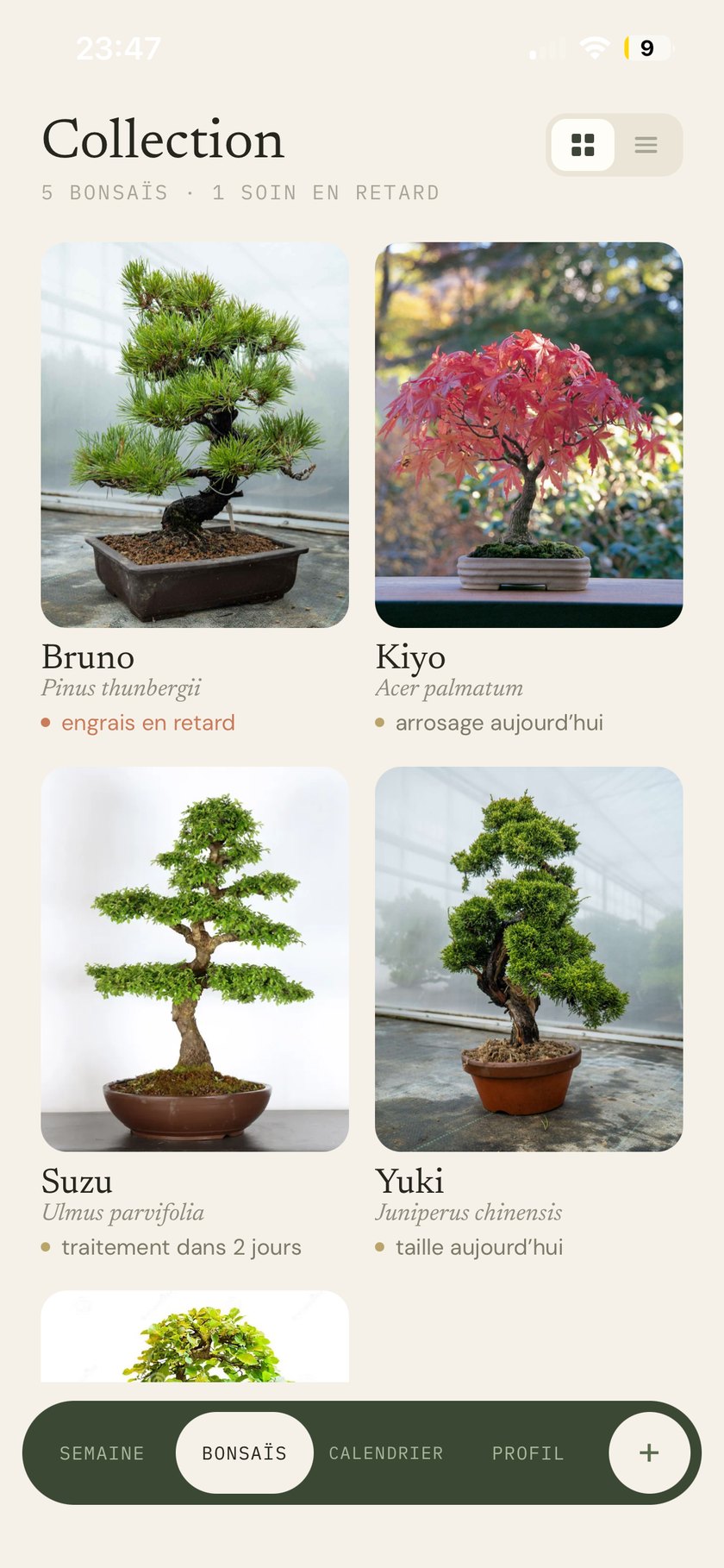Open Kiyo the Acer palmatum bonsai
Viewport: 724px width, 1568px height.
click(x=528, y=489)
